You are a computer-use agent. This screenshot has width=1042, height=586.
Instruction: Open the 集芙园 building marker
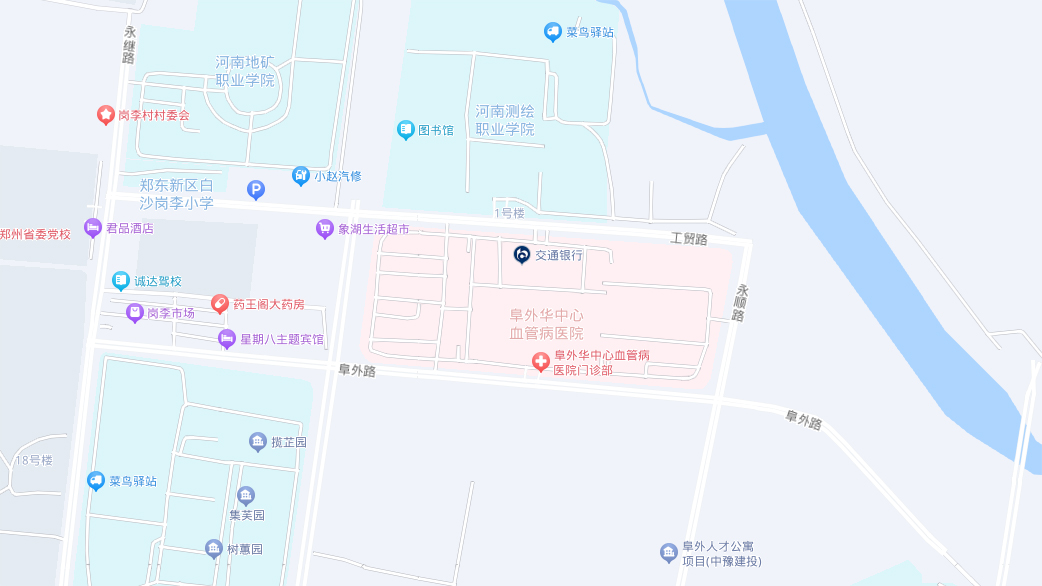[x=246, y=495]
